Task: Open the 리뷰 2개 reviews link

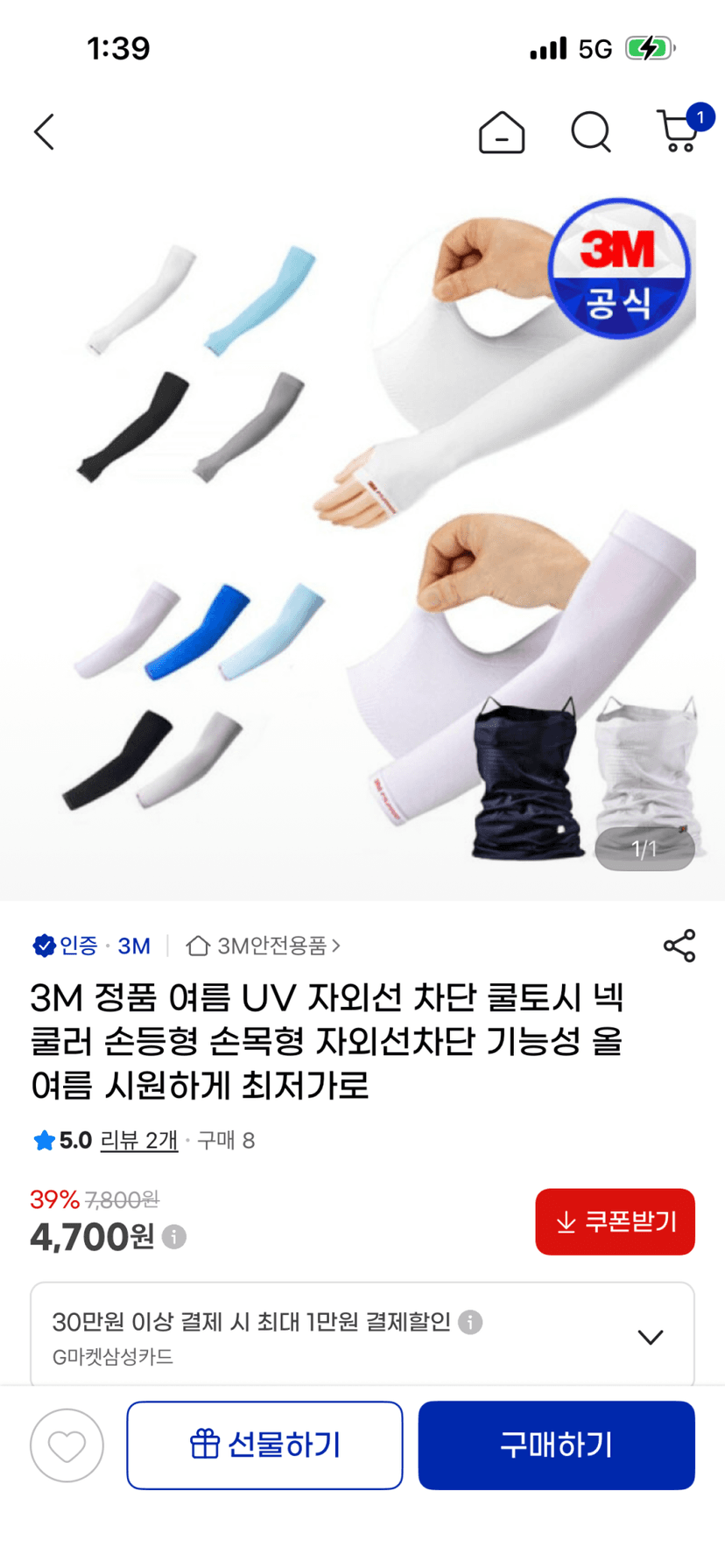Action: click(x=139, y=1140)
